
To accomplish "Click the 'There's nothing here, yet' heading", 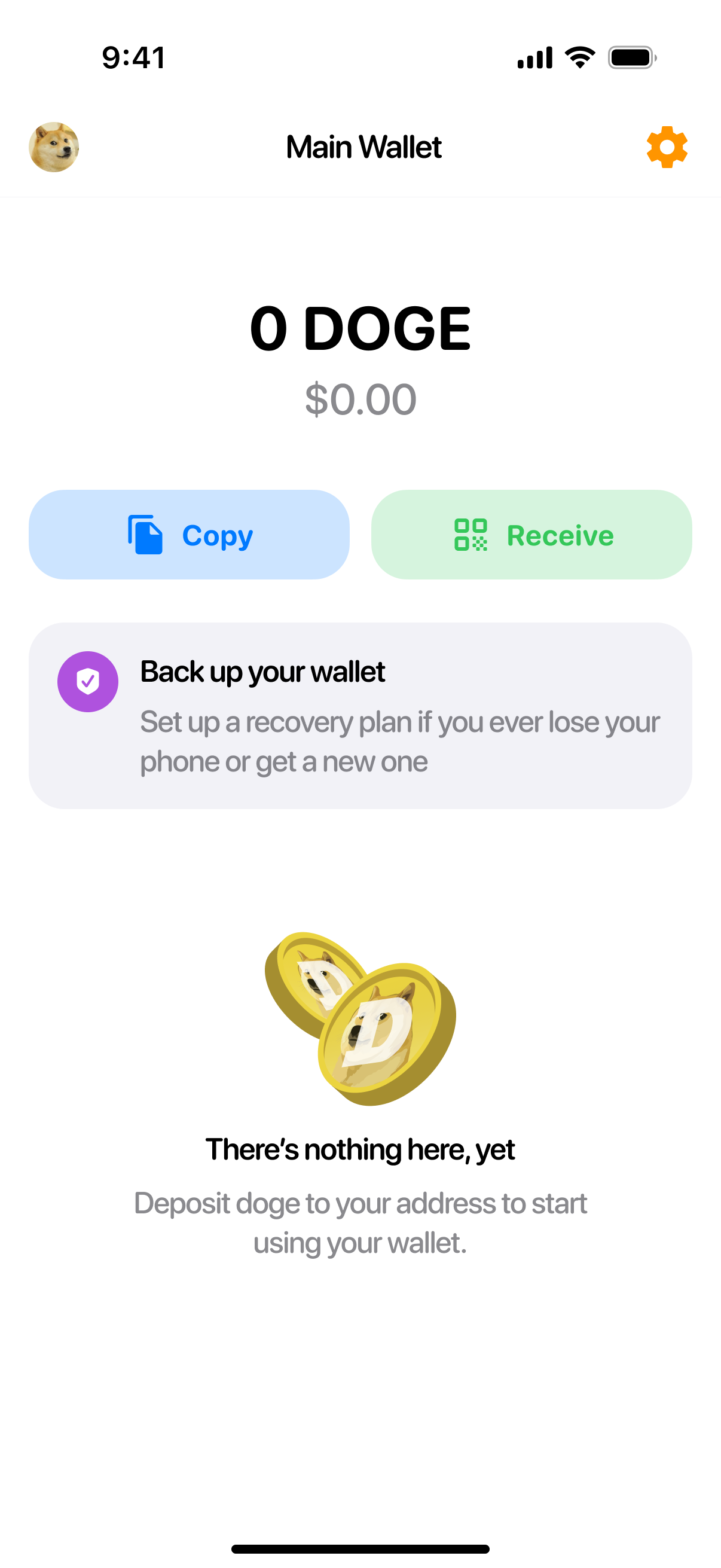I will click(361, 1149).
